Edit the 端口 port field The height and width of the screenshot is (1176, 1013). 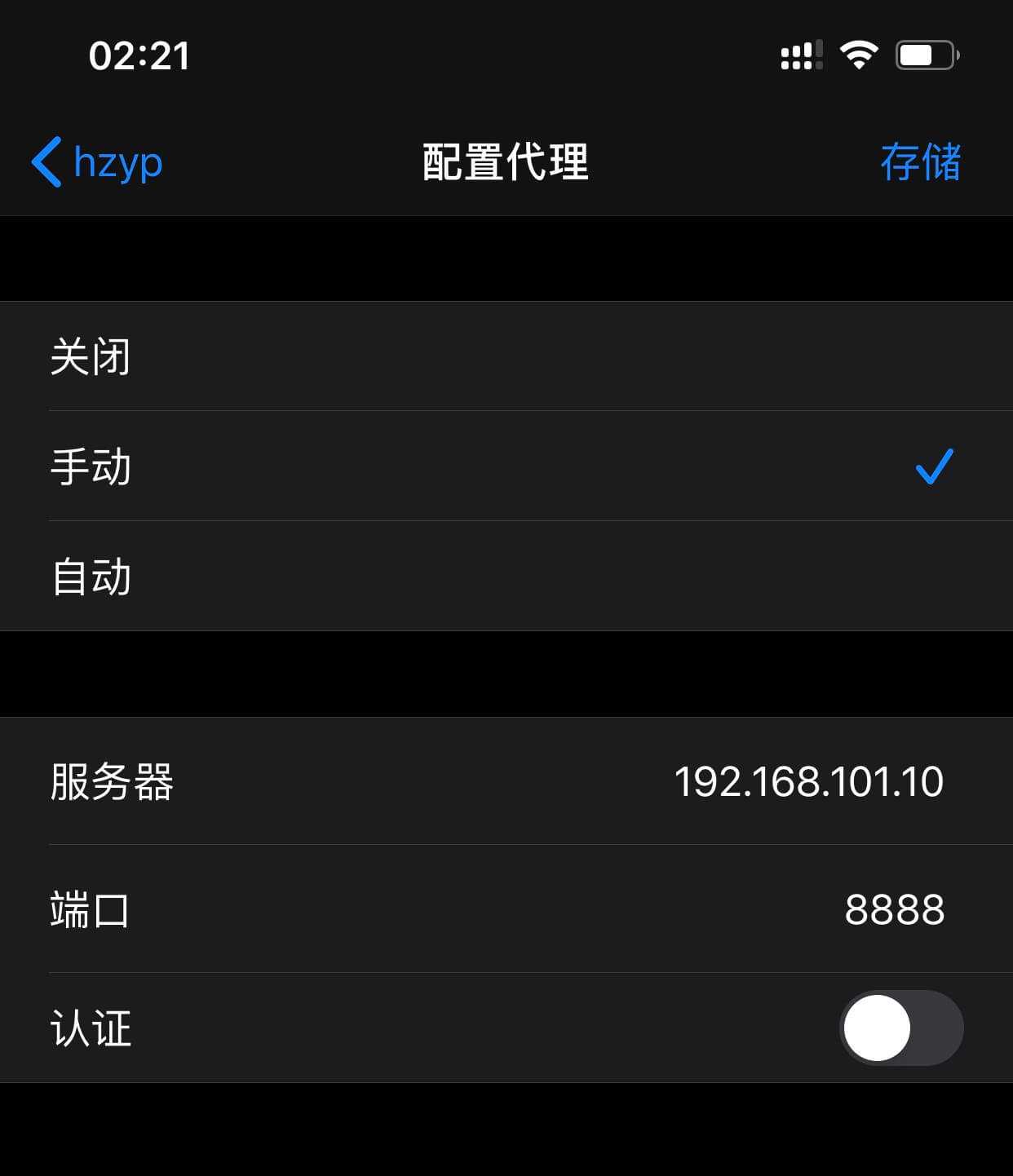tap(894, 909)
